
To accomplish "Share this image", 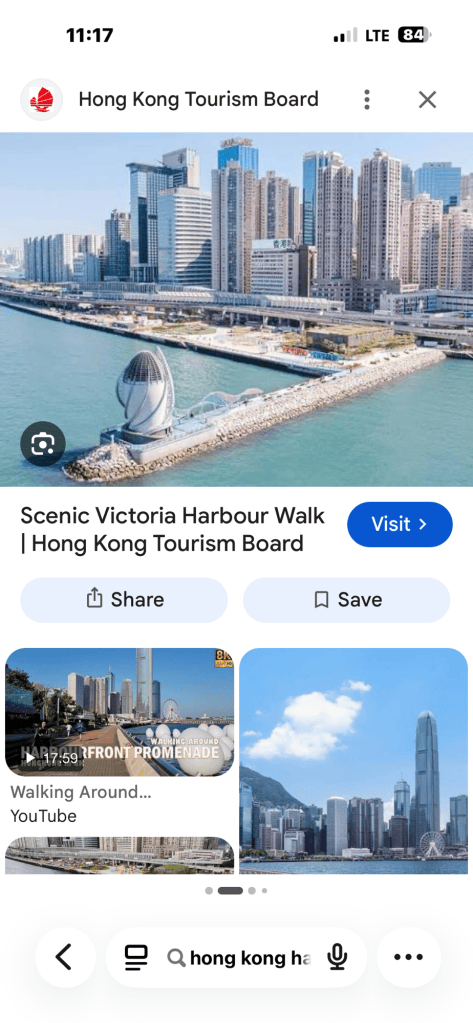I will (x=124, y=600).
